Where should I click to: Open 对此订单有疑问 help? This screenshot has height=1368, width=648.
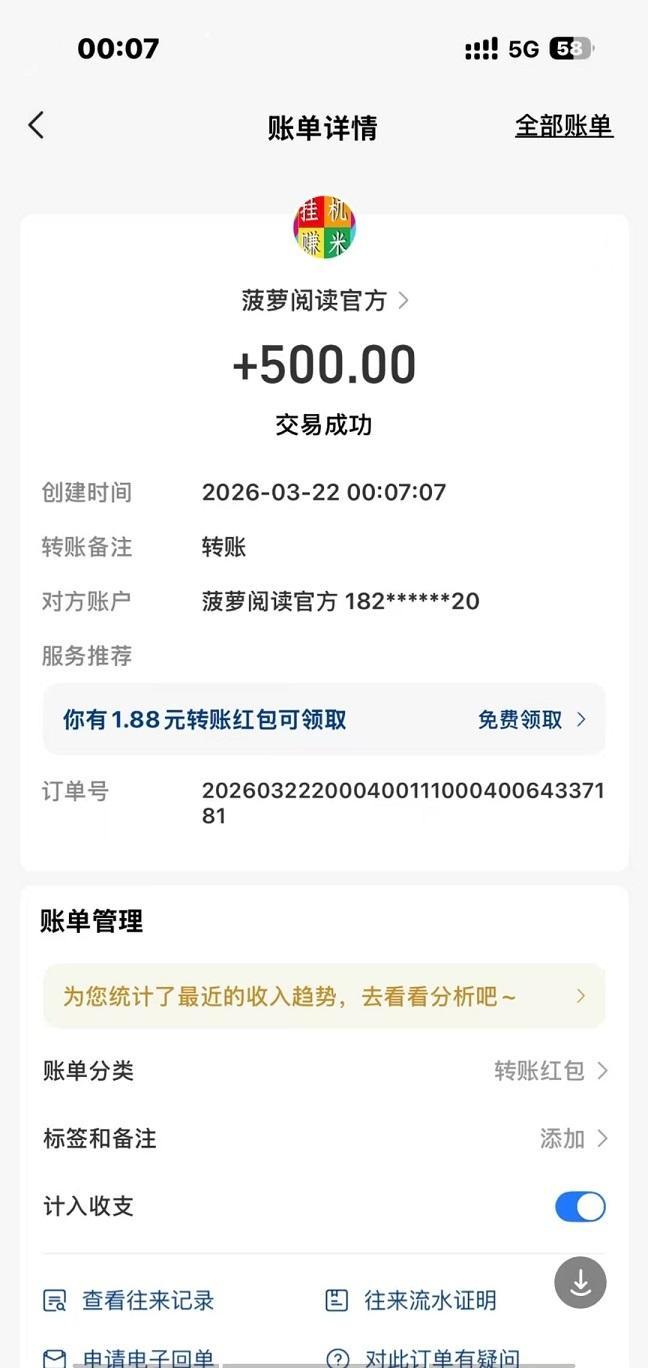(424, 1358)
